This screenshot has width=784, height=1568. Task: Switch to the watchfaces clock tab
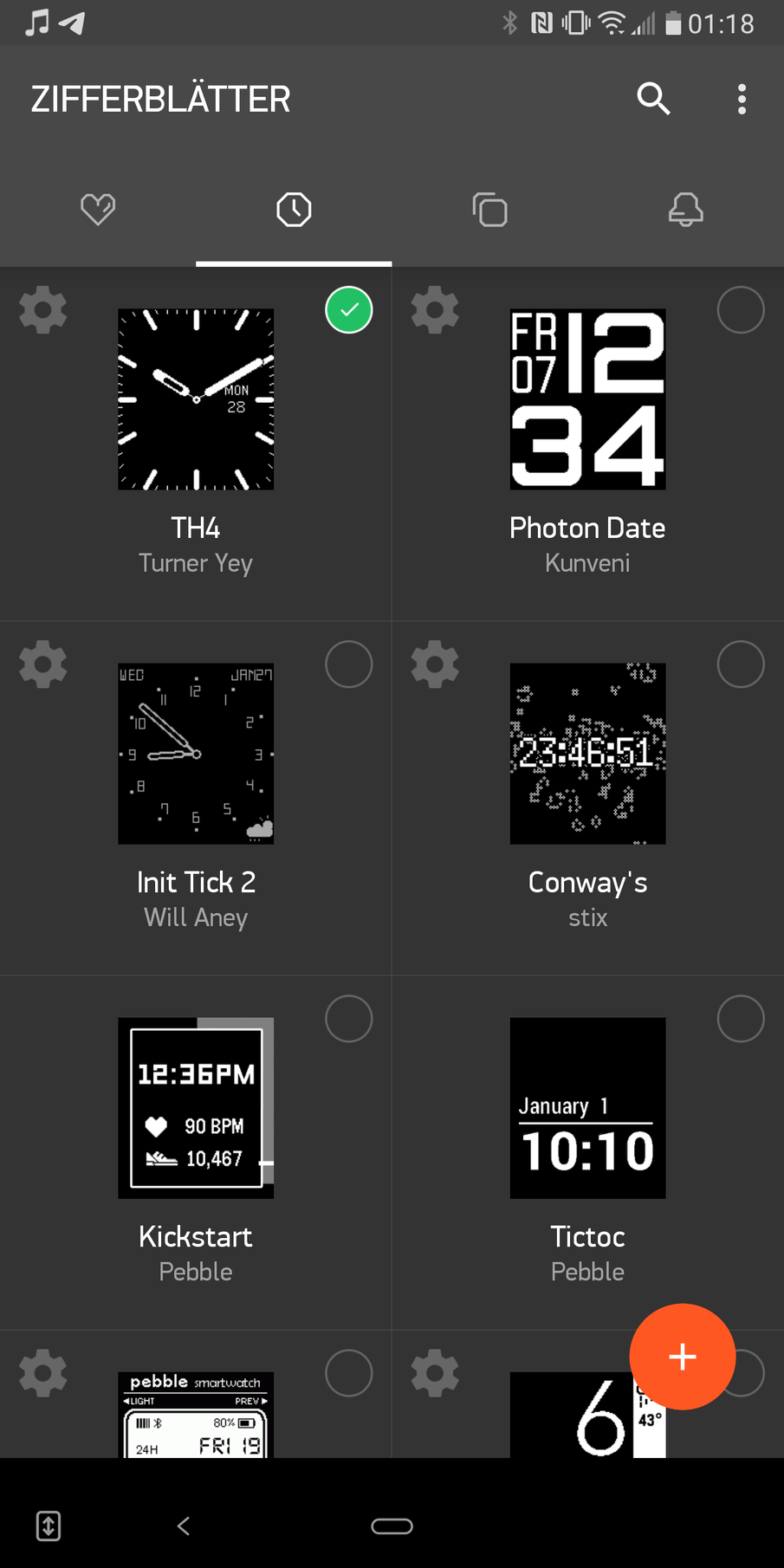point(294,210)
